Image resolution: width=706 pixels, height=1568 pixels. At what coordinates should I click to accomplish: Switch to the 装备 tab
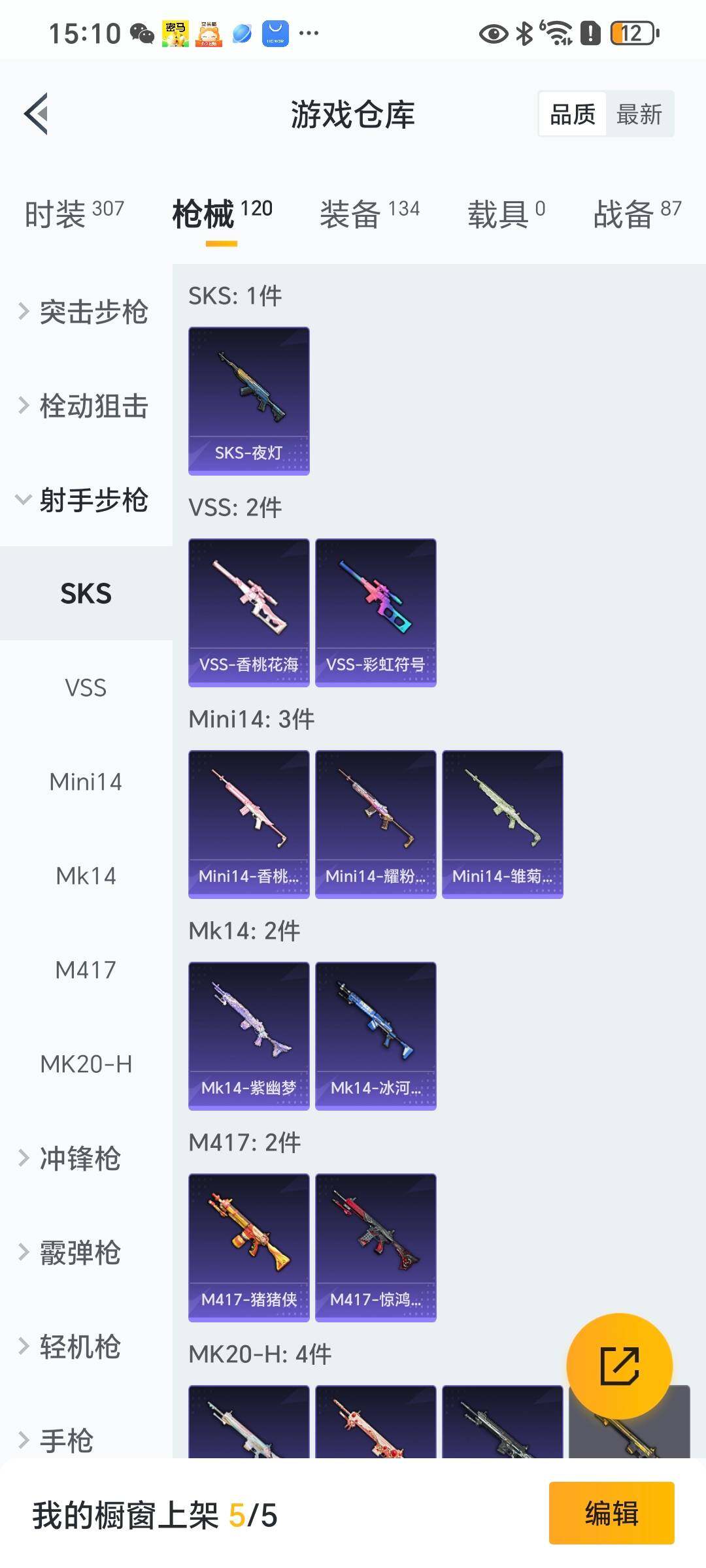click(369, 214)
